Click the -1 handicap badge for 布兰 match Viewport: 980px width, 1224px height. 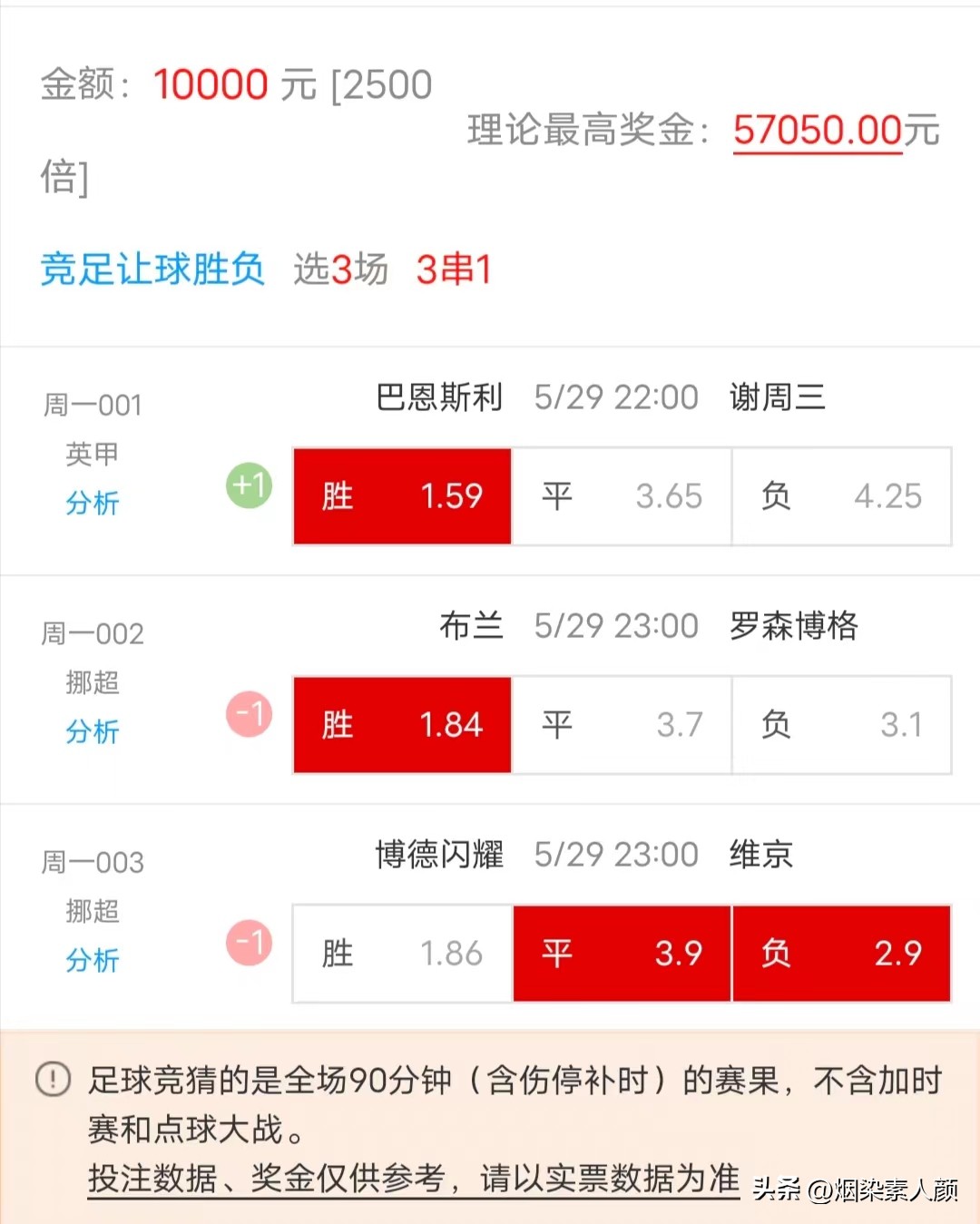[248, 715]
